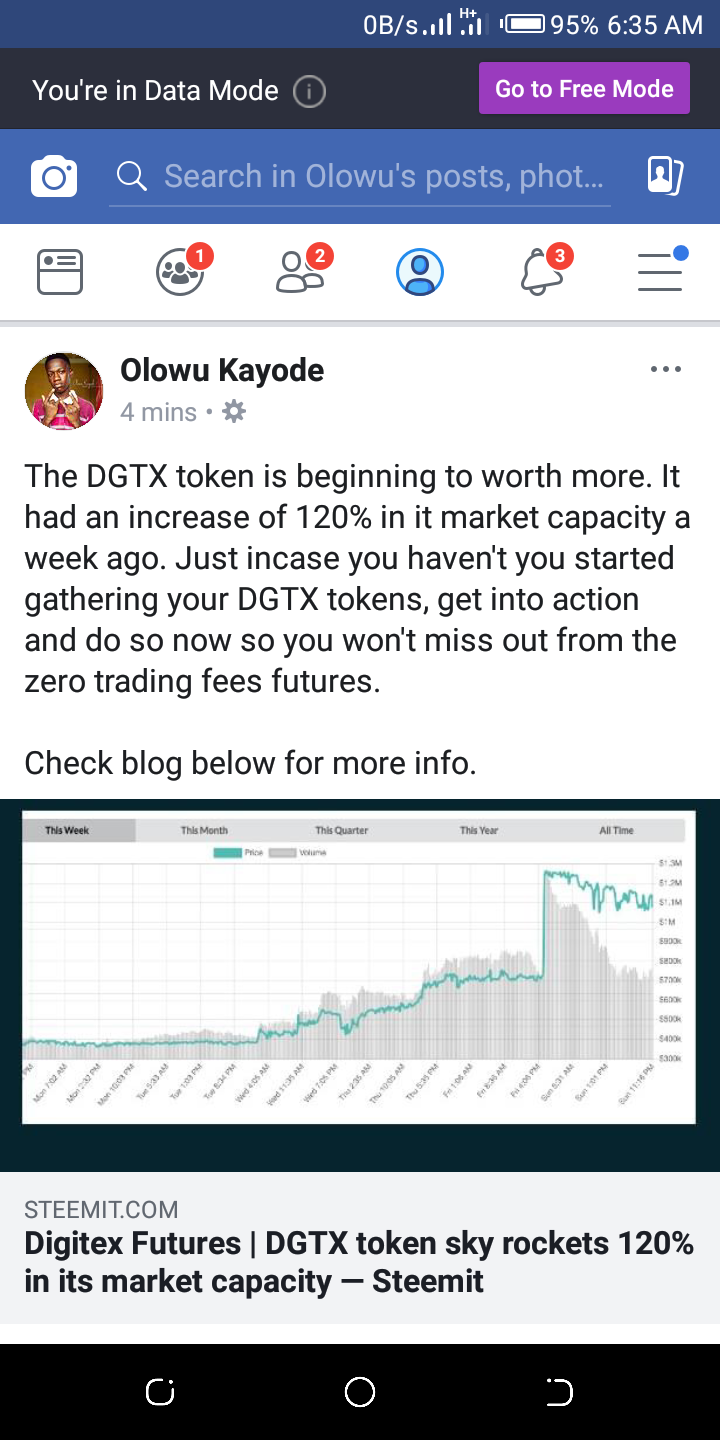This screenshot has height=1440, width=720.
Task: Switch to the Profile tab
Action: [x=420, y=272]
